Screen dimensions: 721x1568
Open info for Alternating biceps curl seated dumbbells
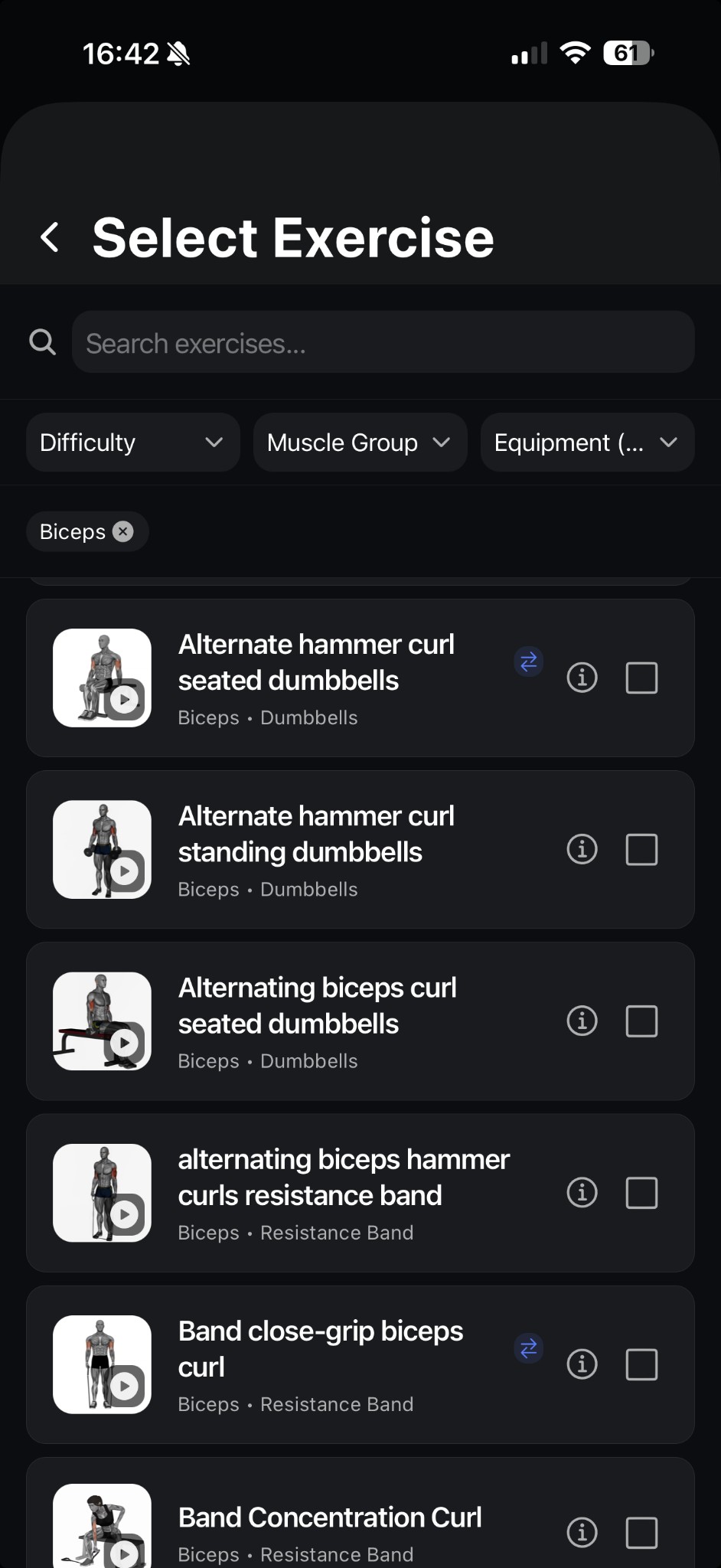(582, 1021)
